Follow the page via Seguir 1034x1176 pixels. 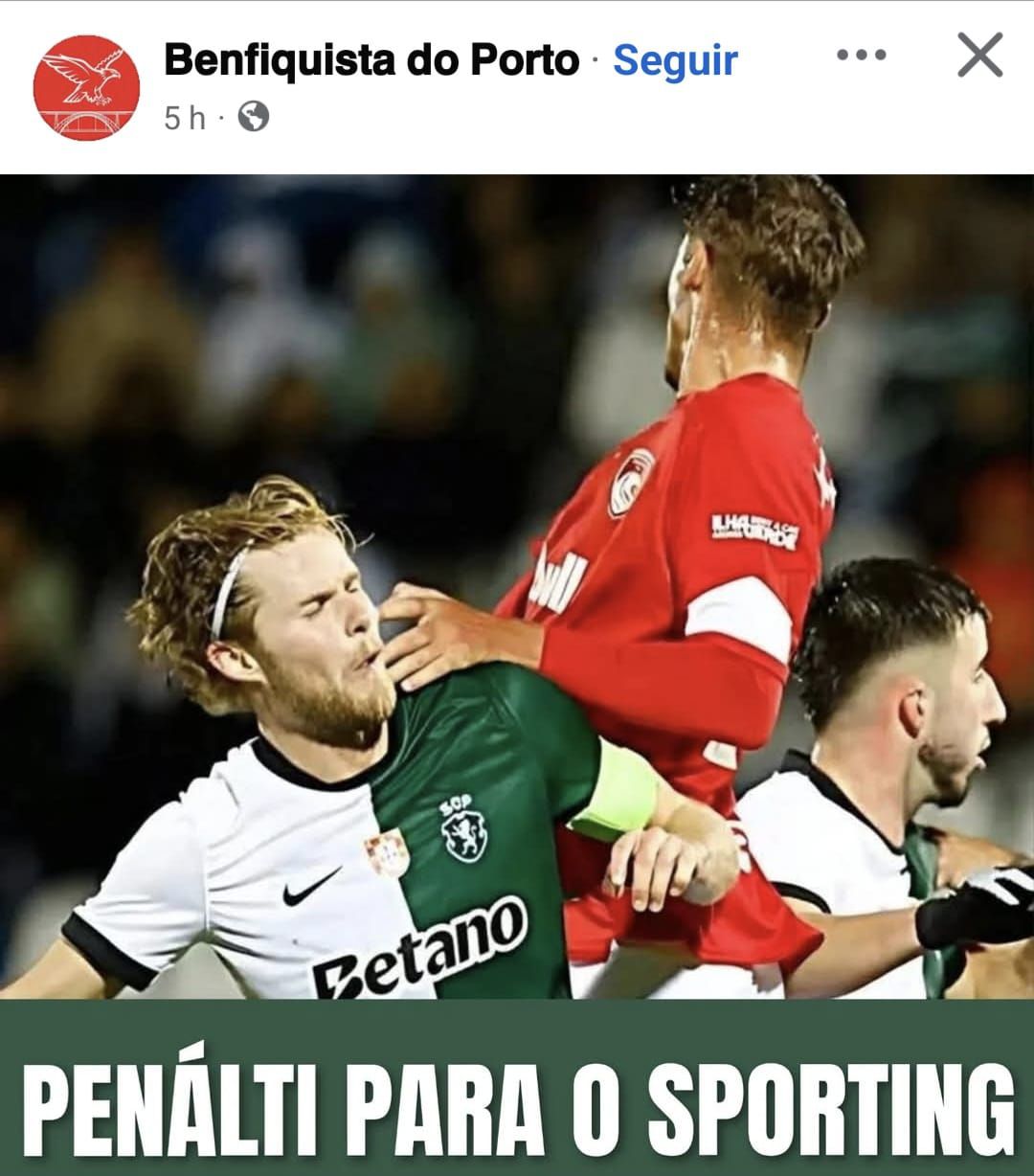point(675,60)
